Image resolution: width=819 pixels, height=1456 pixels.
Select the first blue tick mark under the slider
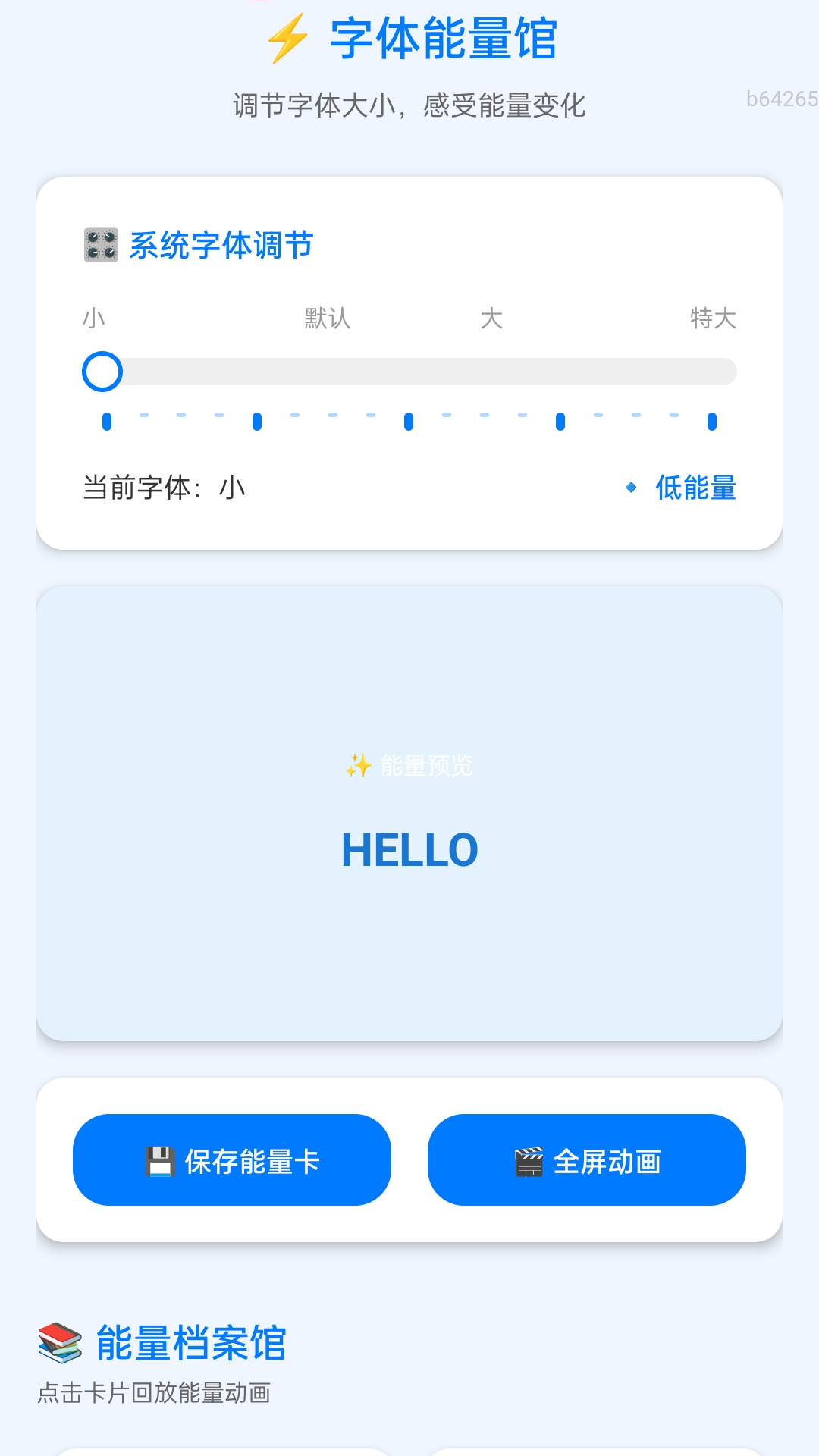107,421
